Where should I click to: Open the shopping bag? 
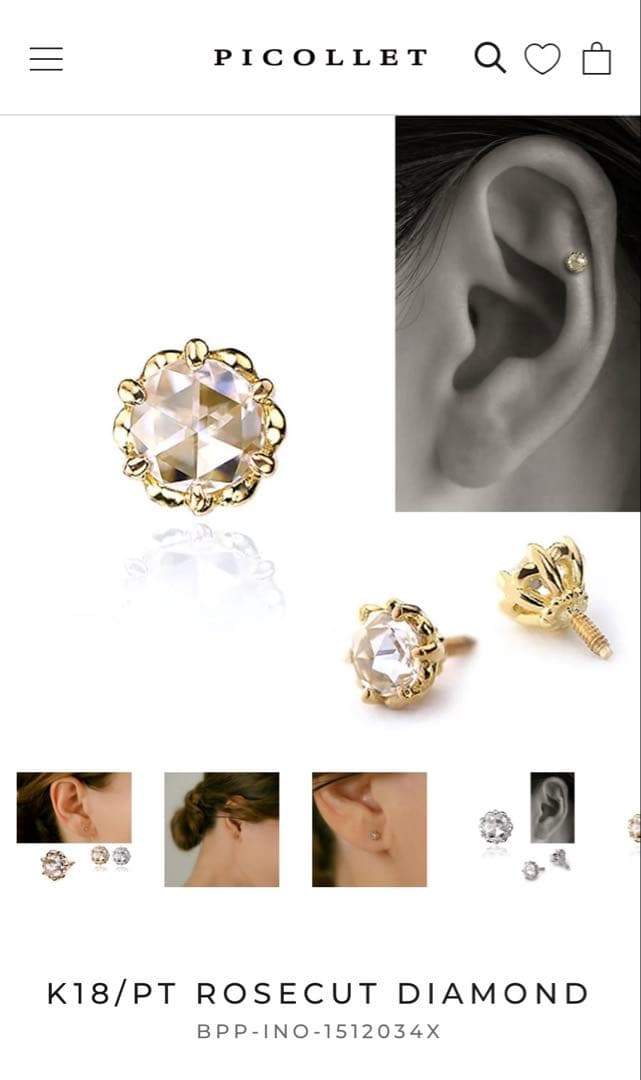coord(597,58)
